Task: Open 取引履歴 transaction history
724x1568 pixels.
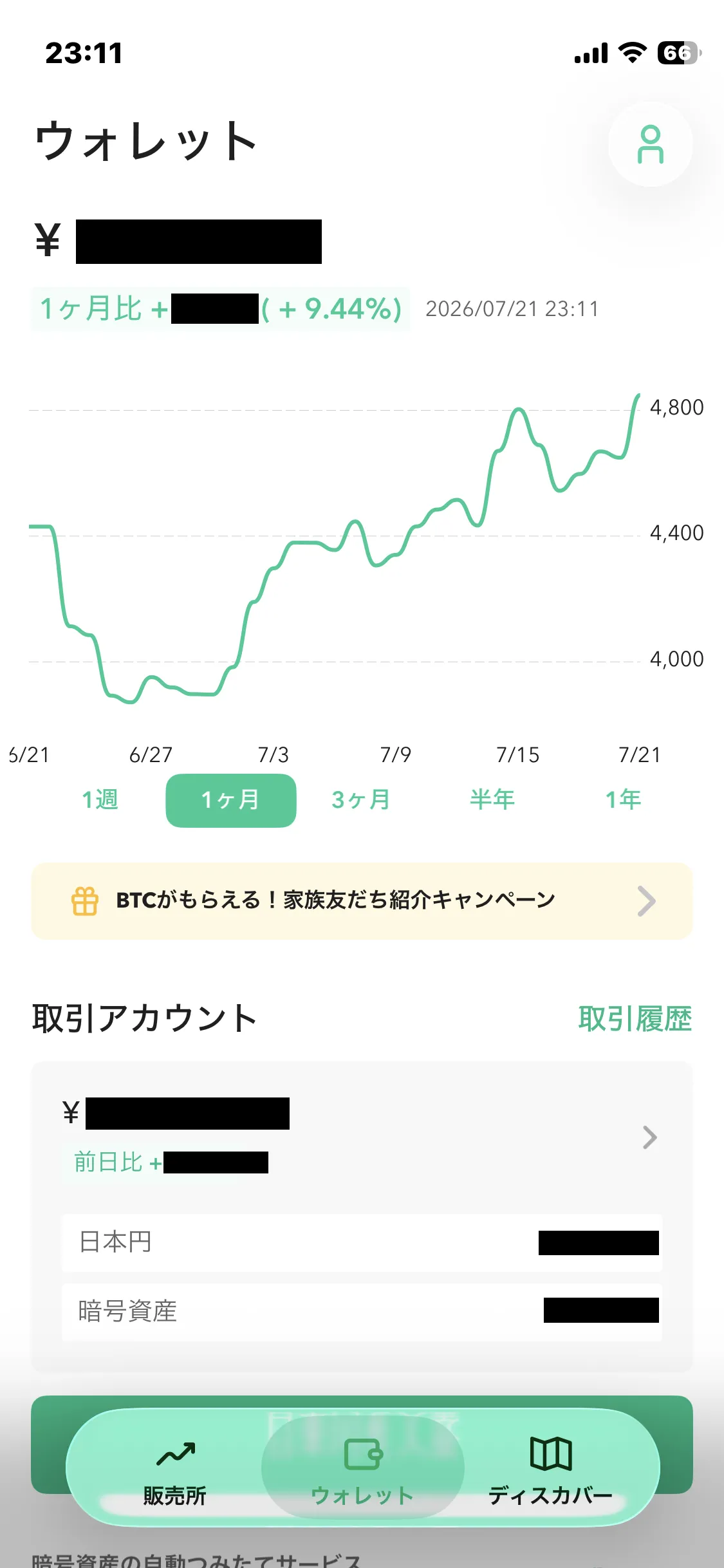Action: pyautogui.click(x=635, y=1019)
